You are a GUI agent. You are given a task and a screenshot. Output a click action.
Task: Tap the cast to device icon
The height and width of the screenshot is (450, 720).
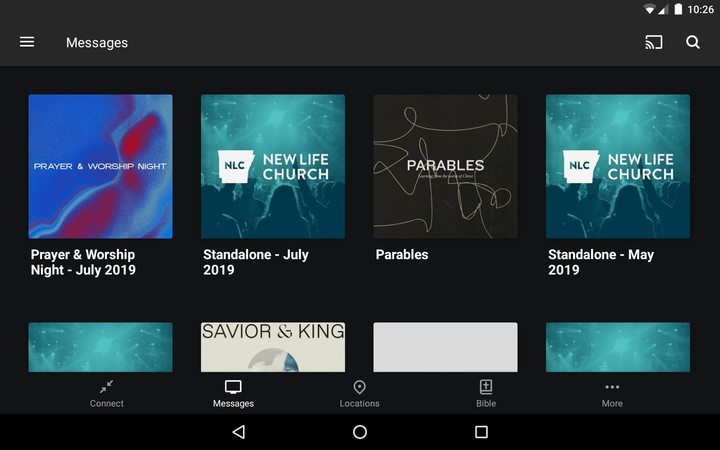pyautogui.click(x=653, y=42)
